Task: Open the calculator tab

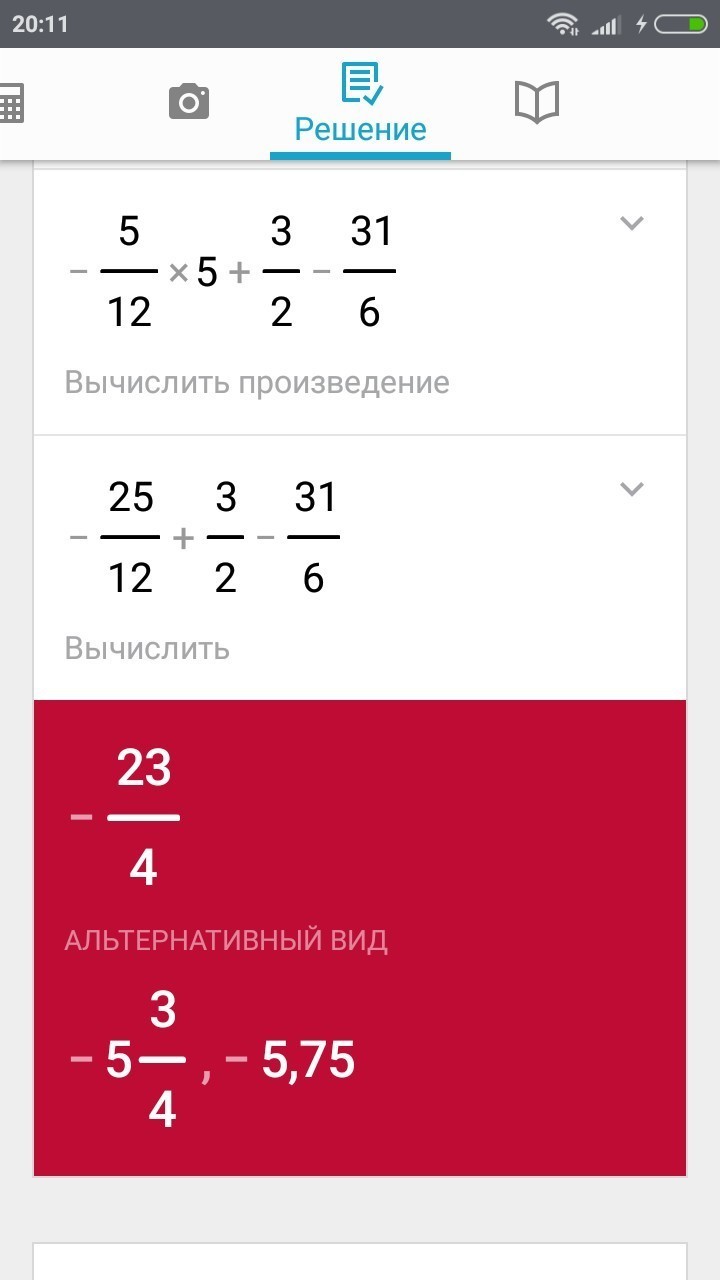Action: point(10,102)
